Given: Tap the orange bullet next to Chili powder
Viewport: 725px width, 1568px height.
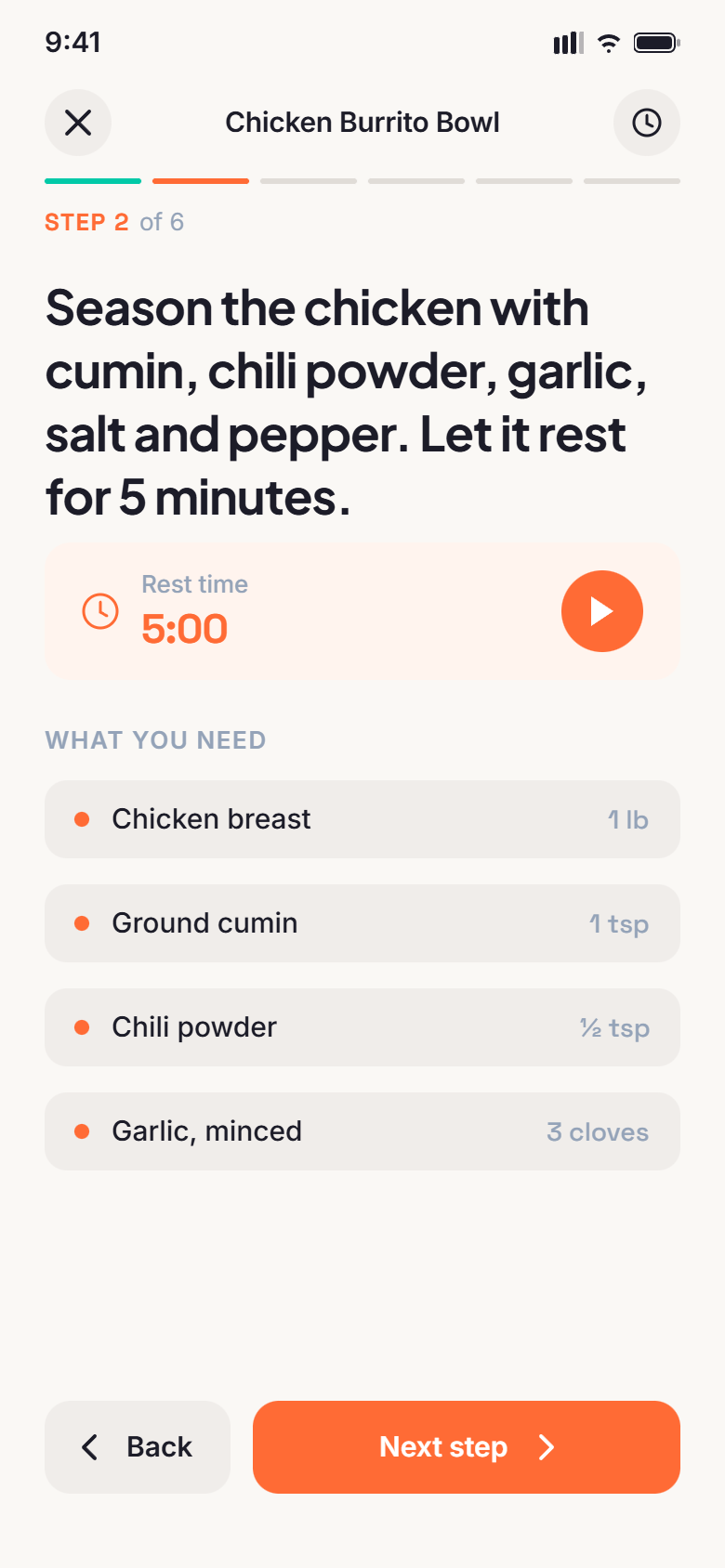Looking at the screenshot, I should (82, 1026).
